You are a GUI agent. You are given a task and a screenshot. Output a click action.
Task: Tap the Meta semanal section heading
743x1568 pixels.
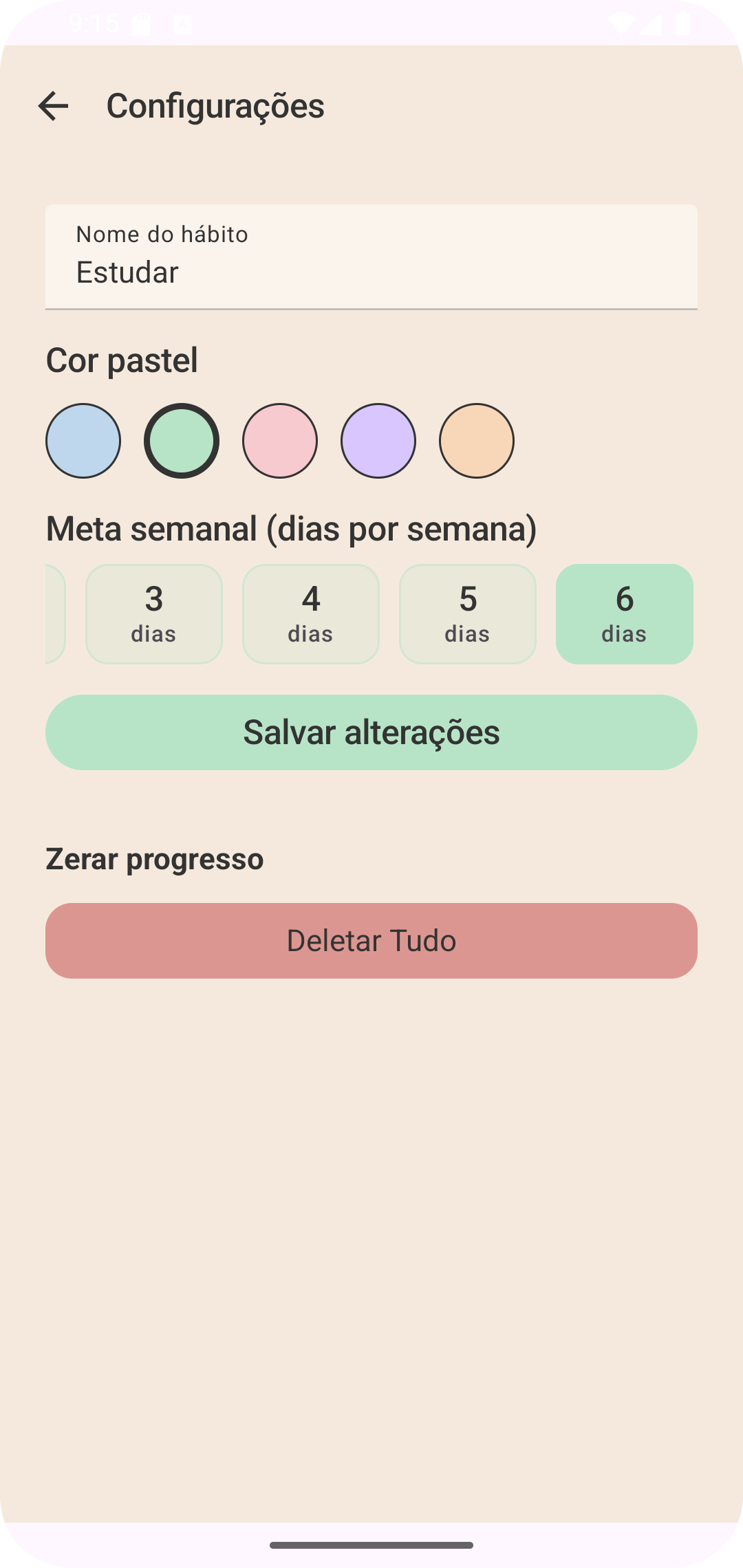coord(292,528)
